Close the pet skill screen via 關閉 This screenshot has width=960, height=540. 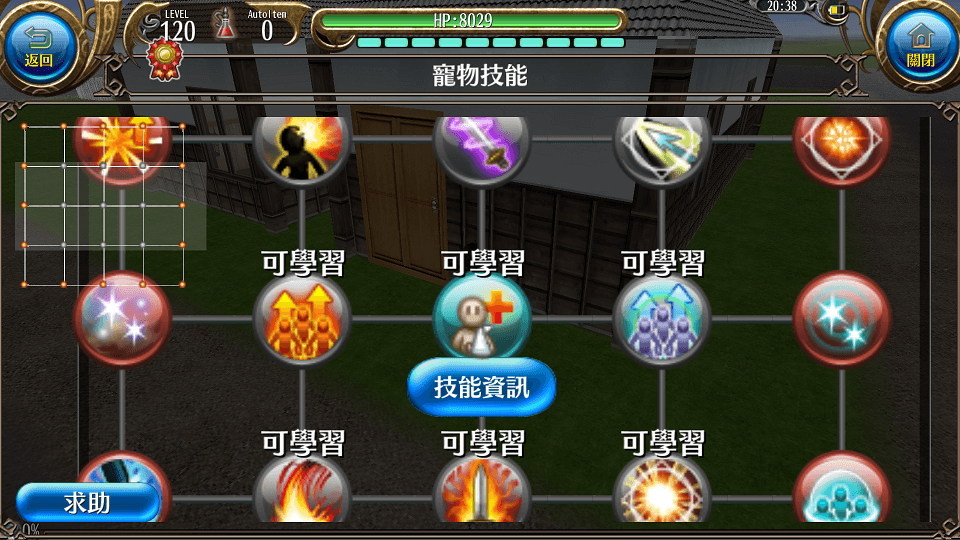[x=919, y=45]
